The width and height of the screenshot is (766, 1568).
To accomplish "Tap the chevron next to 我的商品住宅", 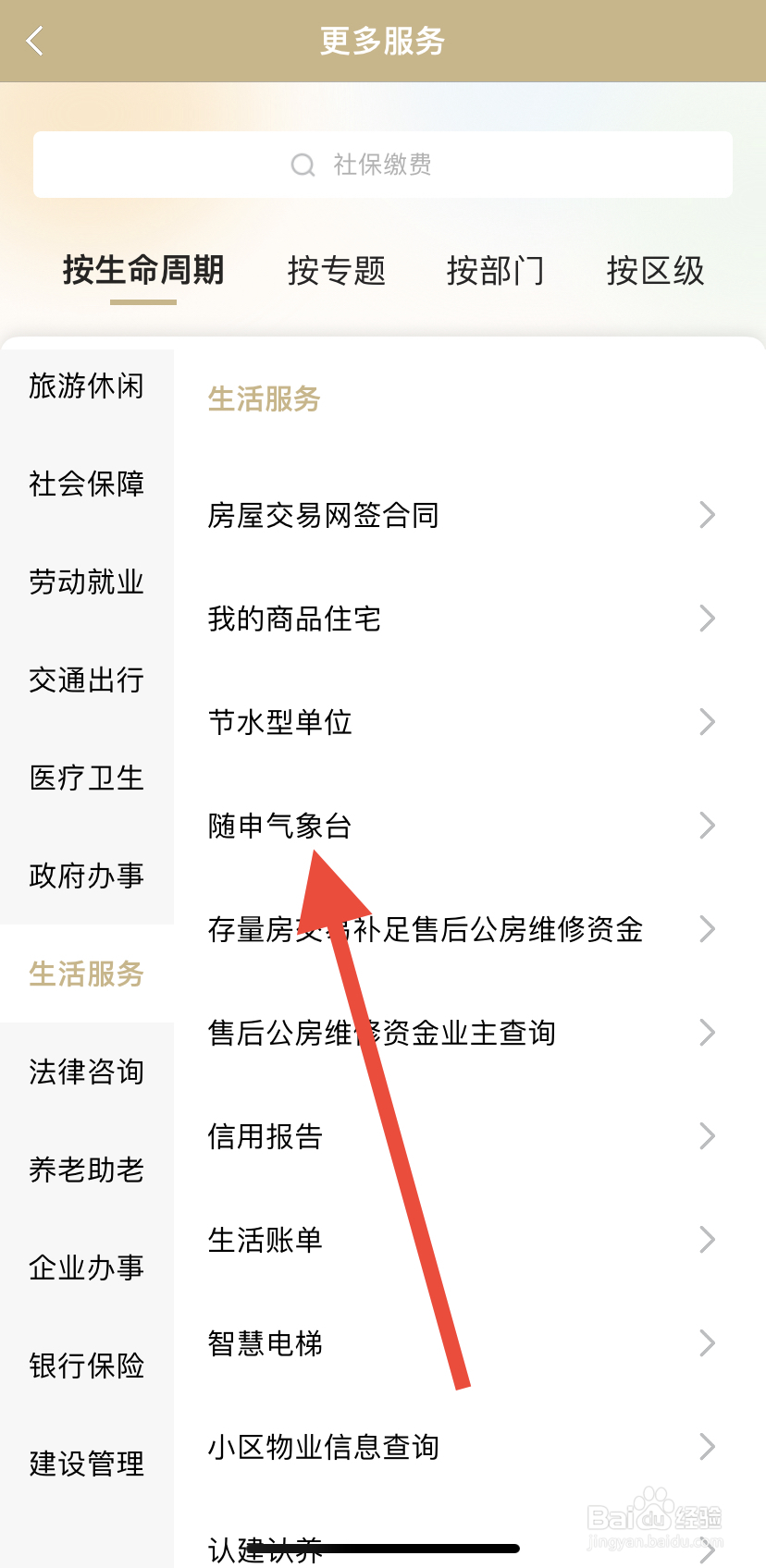I will [x=706, y=619].
